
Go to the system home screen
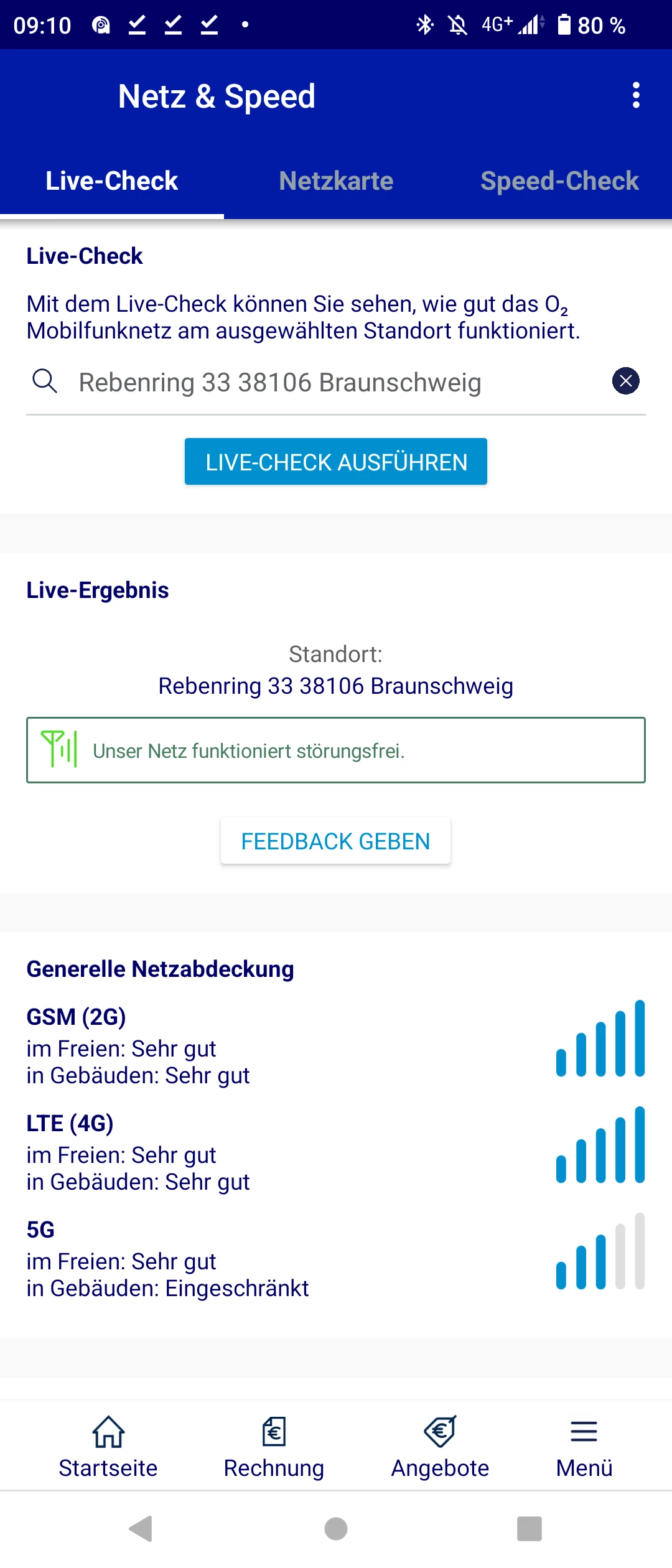coord(336,1529)
